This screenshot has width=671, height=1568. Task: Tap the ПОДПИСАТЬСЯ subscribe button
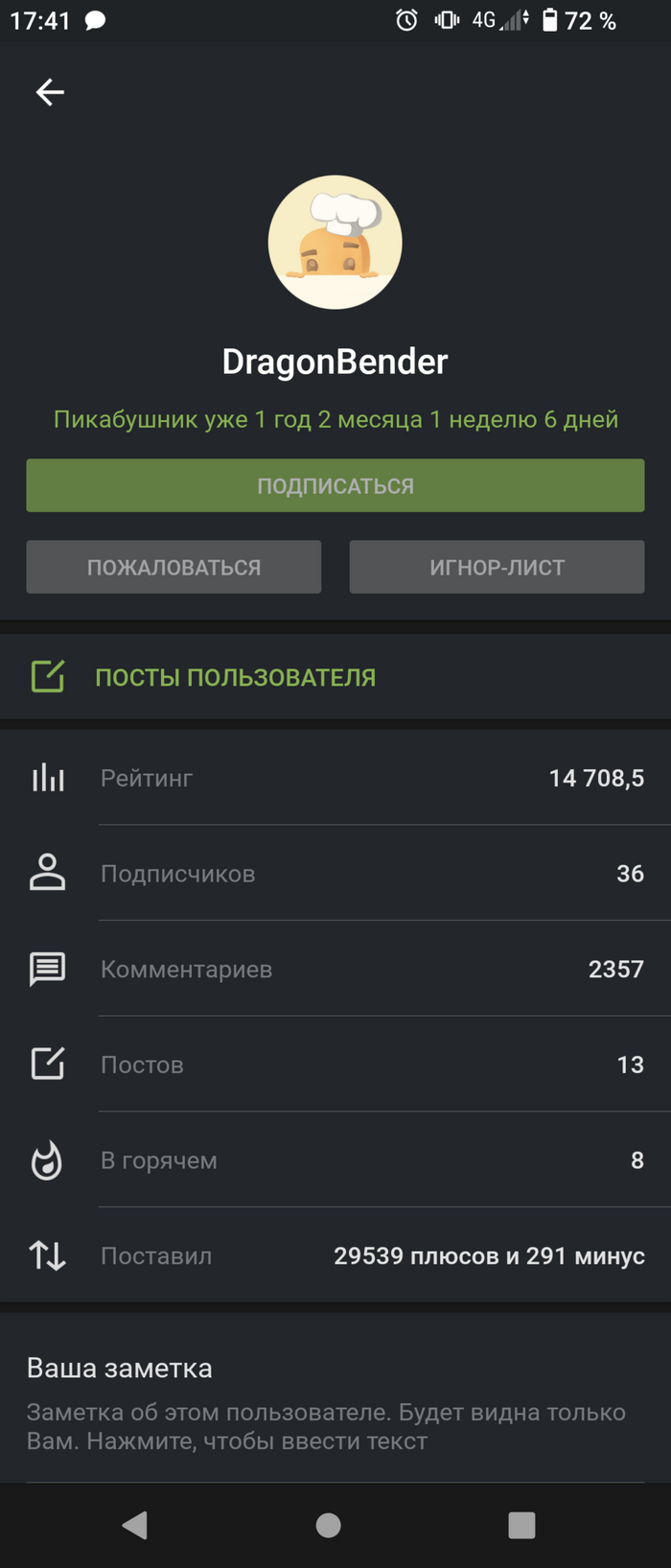tap(335, 485)
